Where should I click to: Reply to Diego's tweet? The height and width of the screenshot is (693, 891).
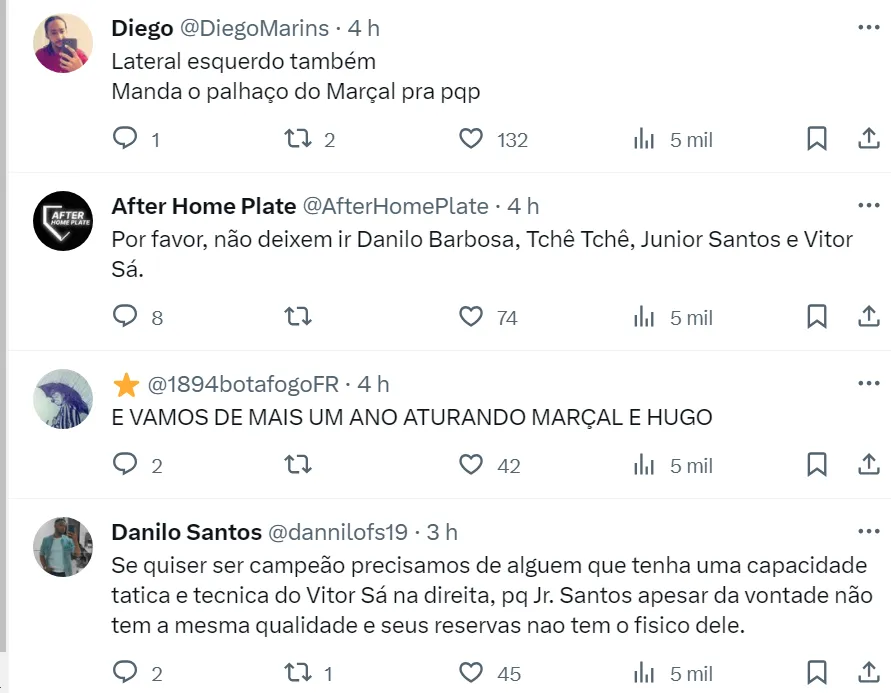pos(125,138)
